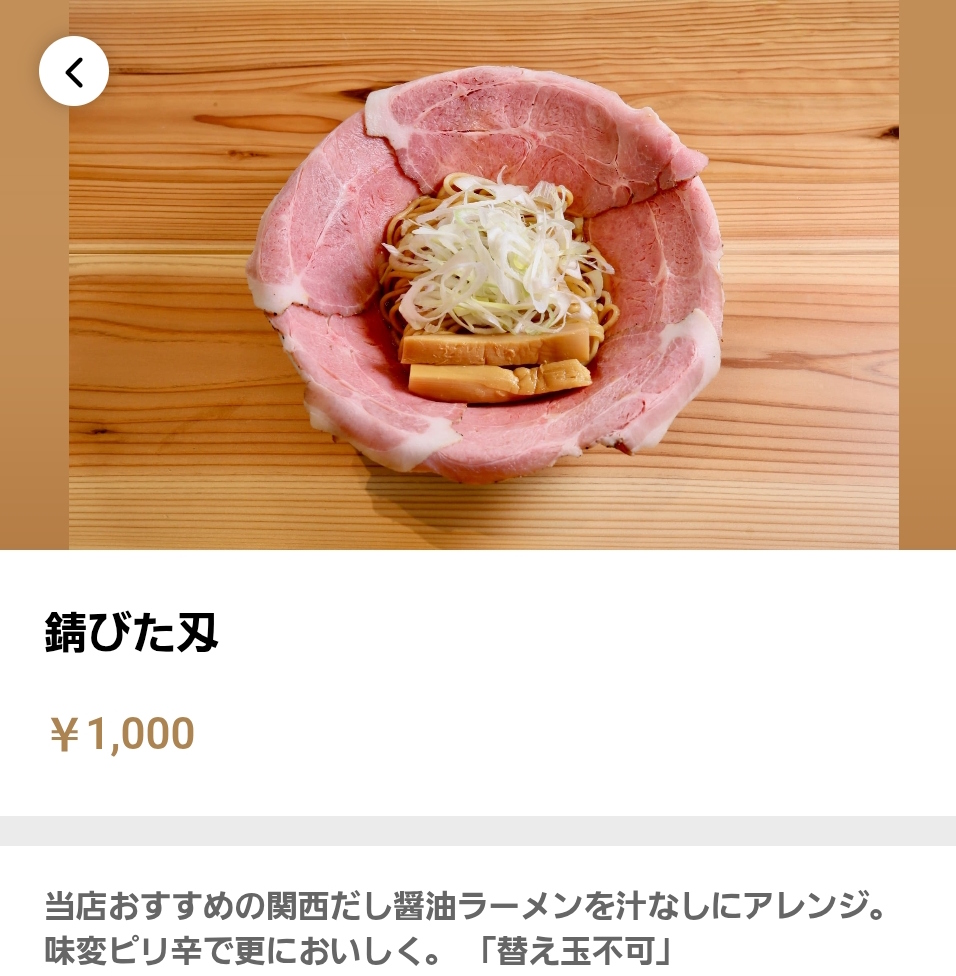Go back from the 錆びた刃 item page
The width and height of the screenshot is (956, 976).
tap(74, 72)
